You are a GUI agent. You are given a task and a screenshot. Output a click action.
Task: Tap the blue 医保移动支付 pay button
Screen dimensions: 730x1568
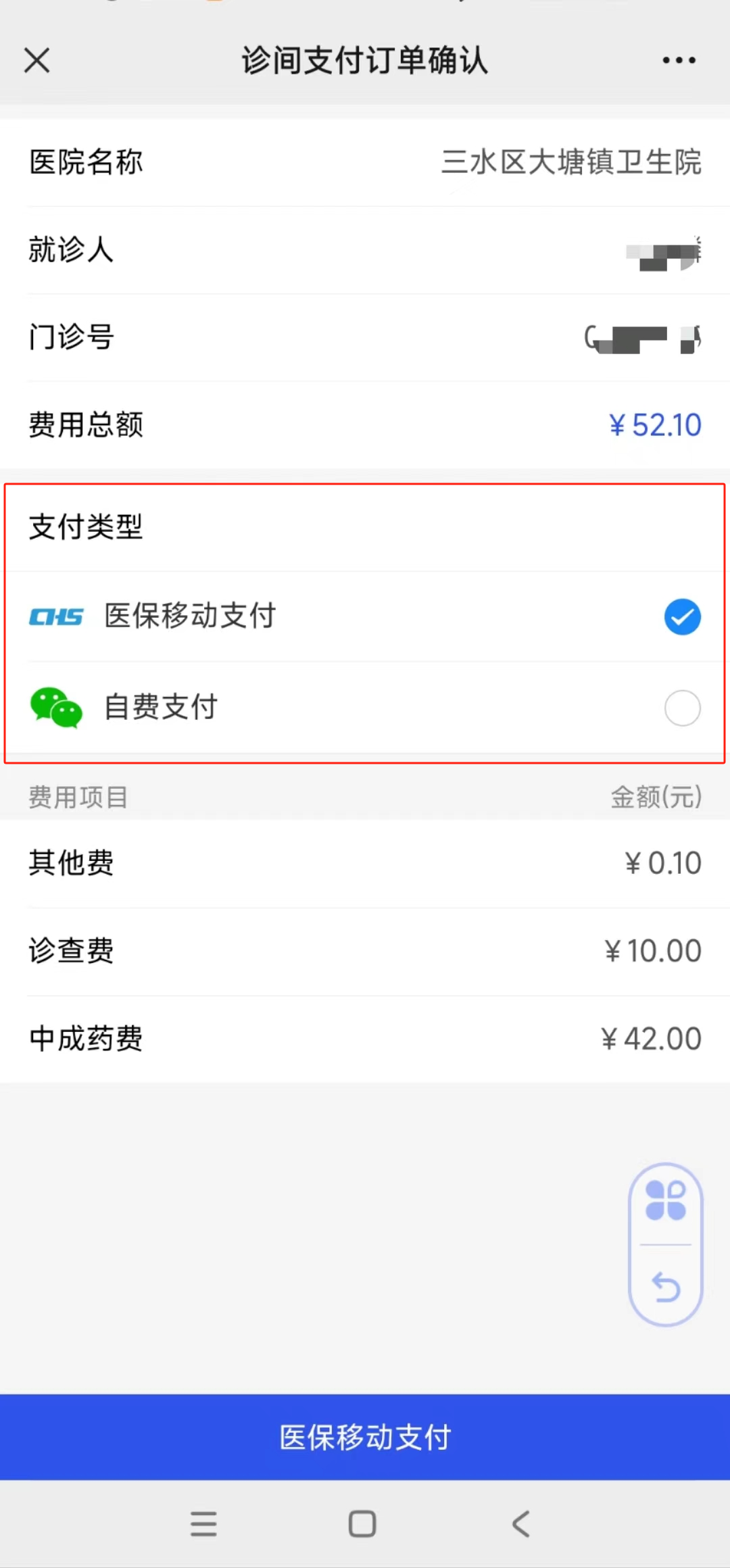tap(365, 1437)
